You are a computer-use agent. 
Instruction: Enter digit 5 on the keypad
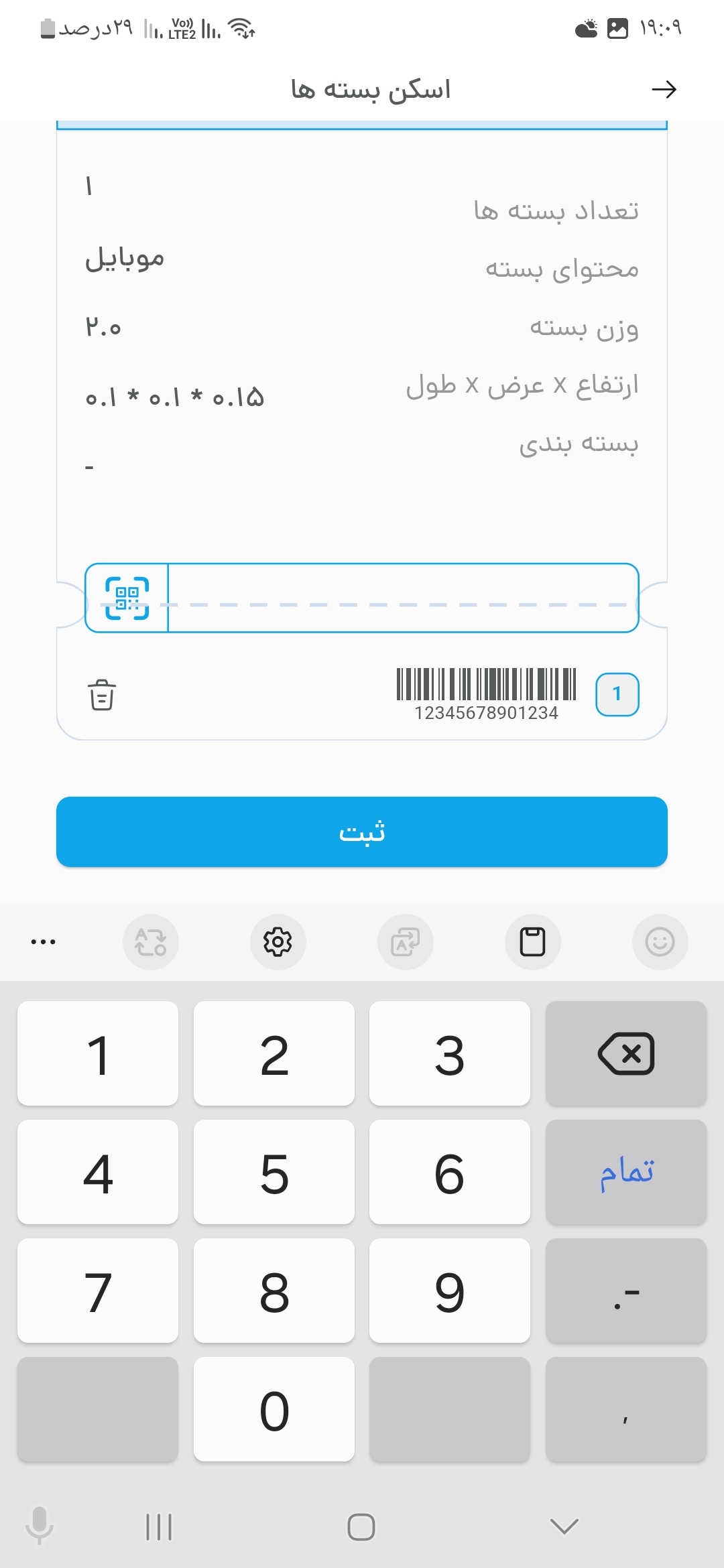(x=274, y=1173)
